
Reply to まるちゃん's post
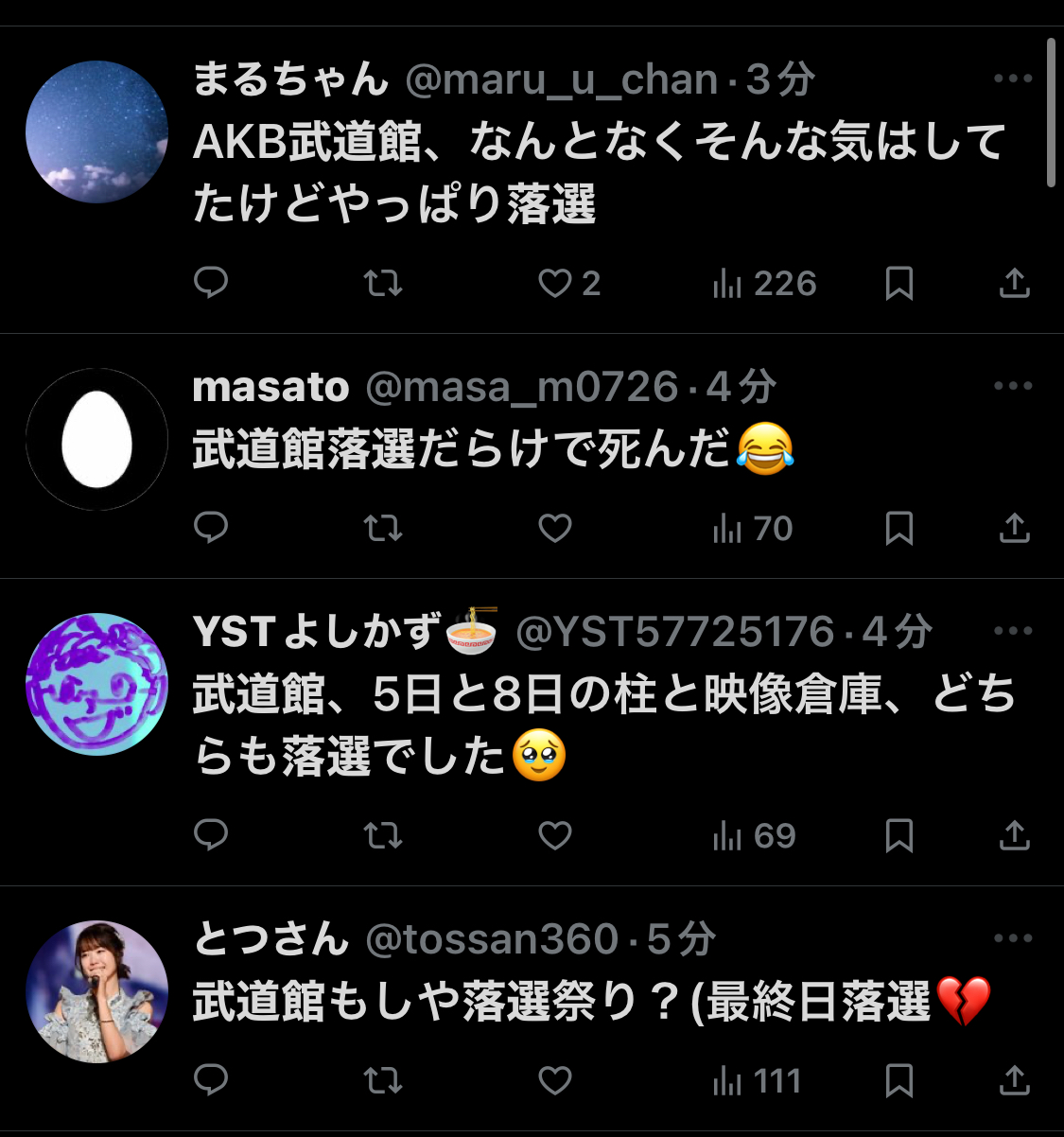(x=211, y=283)
